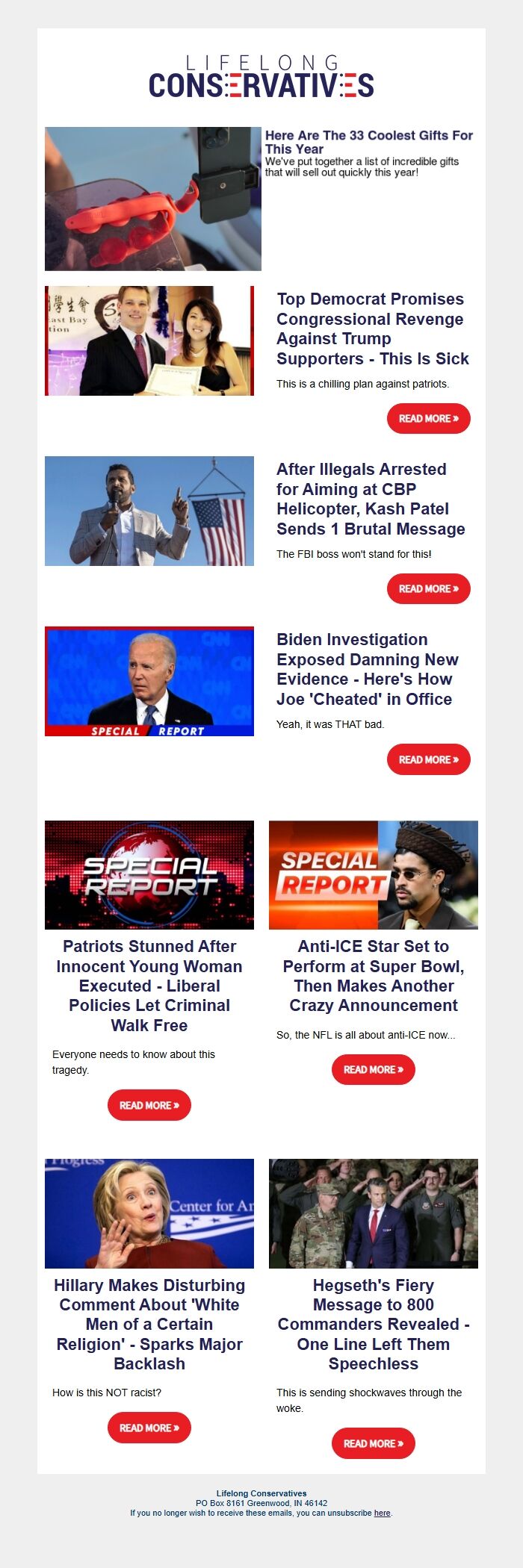Read more about the Biden investigation evidence
Screen dimensions: 523x1568
[428, 759]
